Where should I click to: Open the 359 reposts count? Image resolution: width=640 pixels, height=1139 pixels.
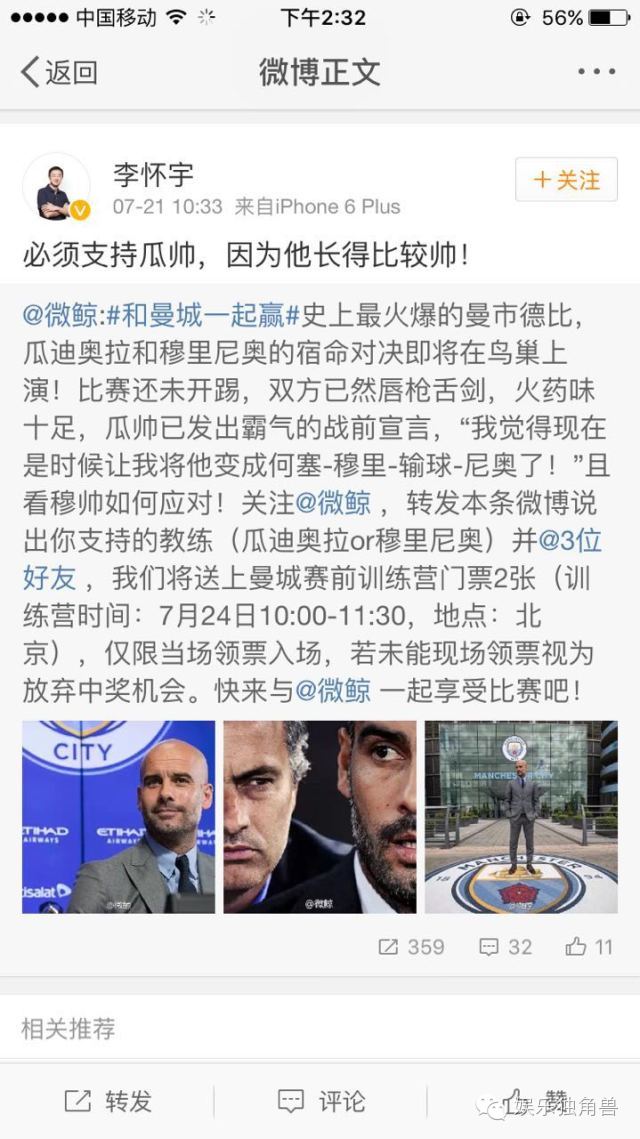click(x=411, y=947)
